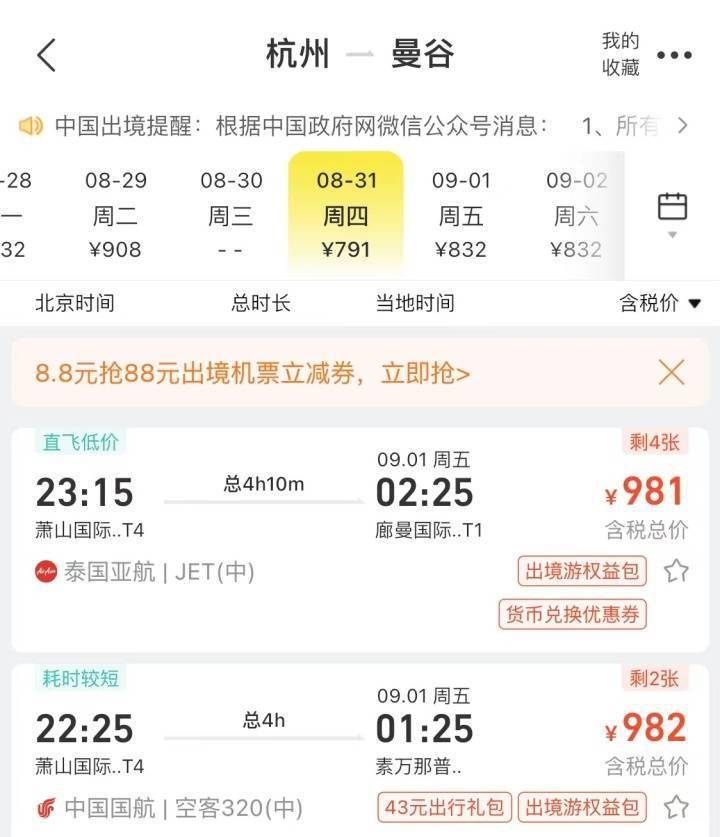Open 我的收藏 saved flights
This screenshot has width=720, height=837.
point(620,54)
